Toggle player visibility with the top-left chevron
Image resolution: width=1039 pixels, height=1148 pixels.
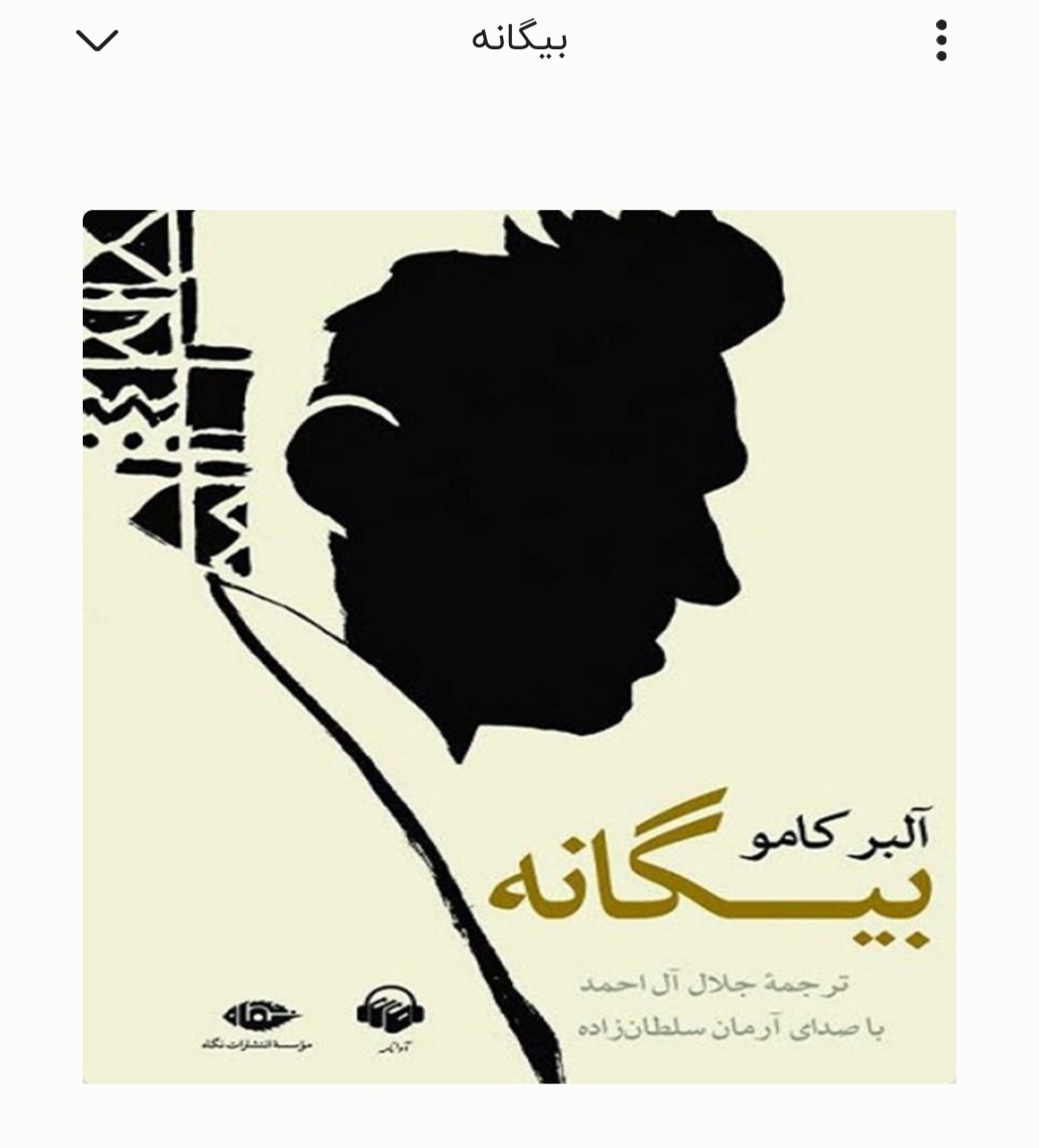[x=99, y=42]
